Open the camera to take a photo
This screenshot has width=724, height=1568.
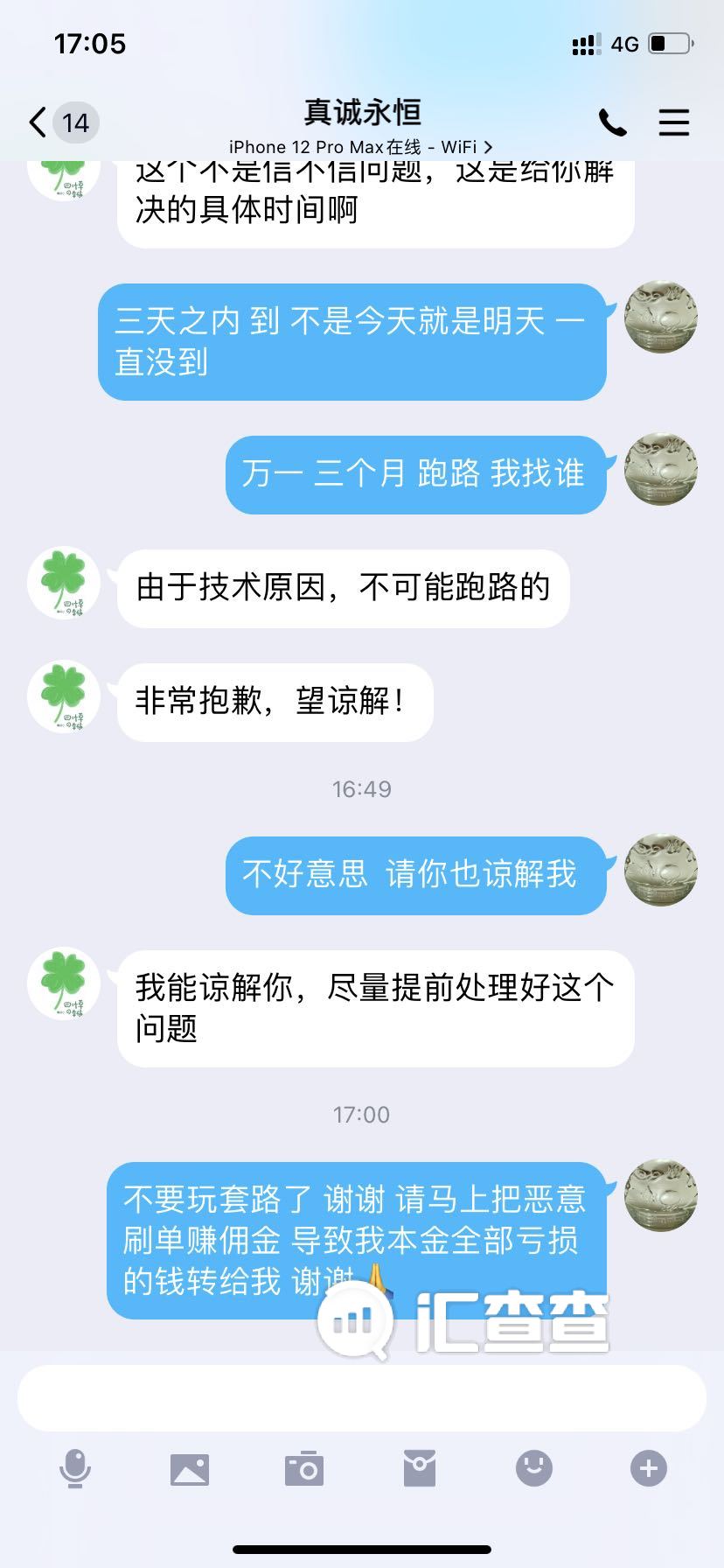304,1468
